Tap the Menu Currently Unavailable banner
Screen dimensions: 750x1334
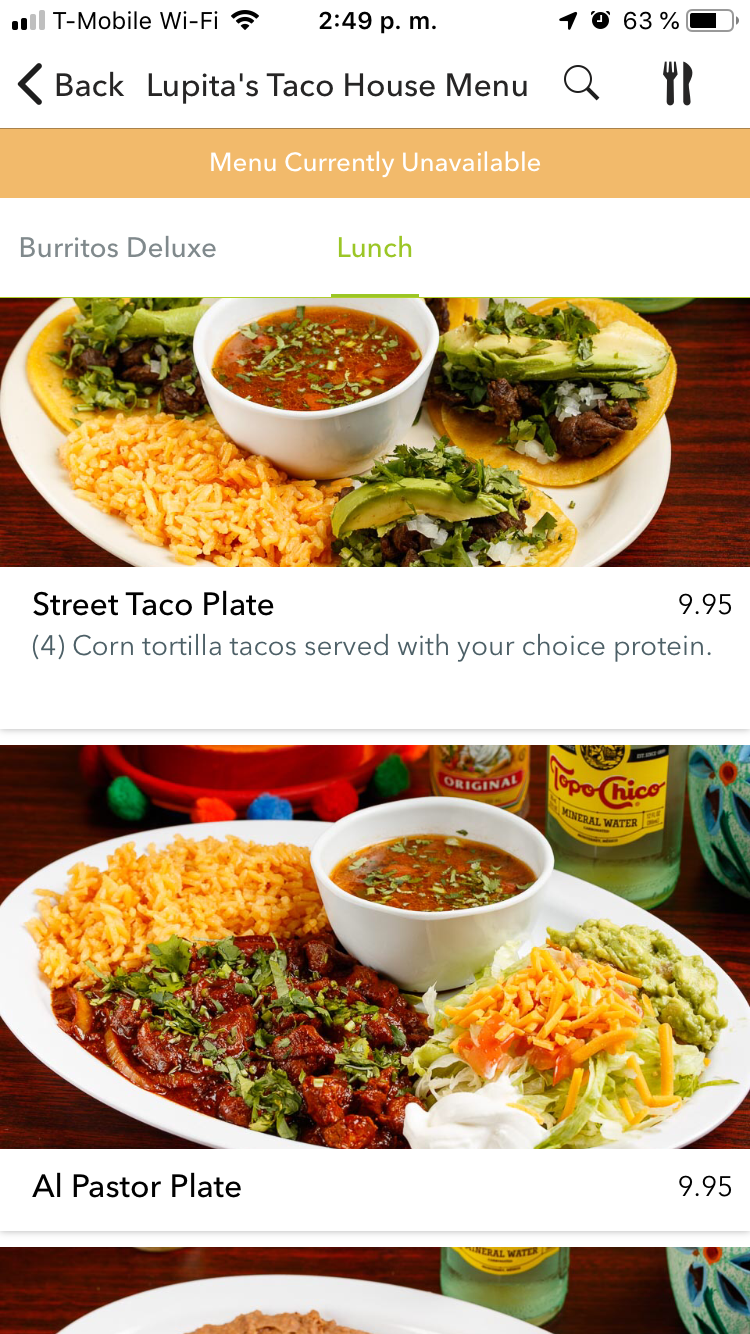(x=375, y=162)
